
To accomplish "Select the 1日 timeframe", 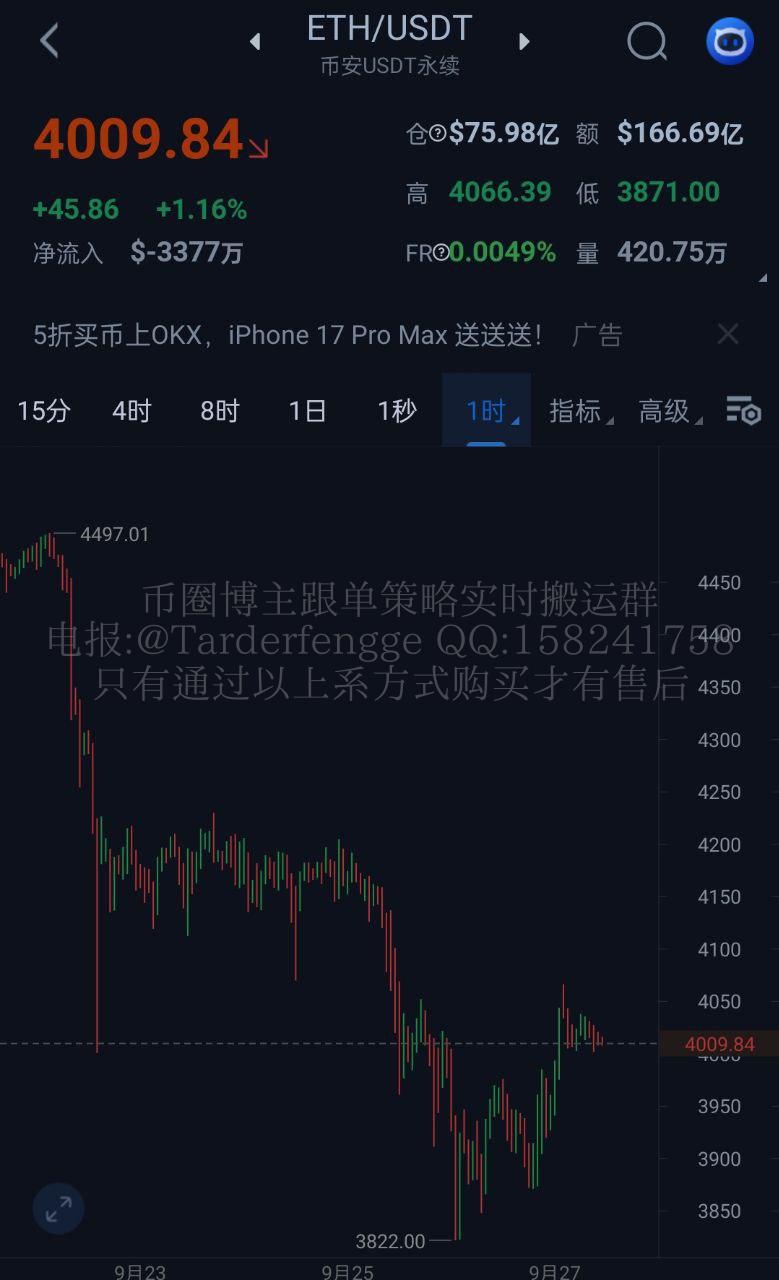I will click(308, 411).
